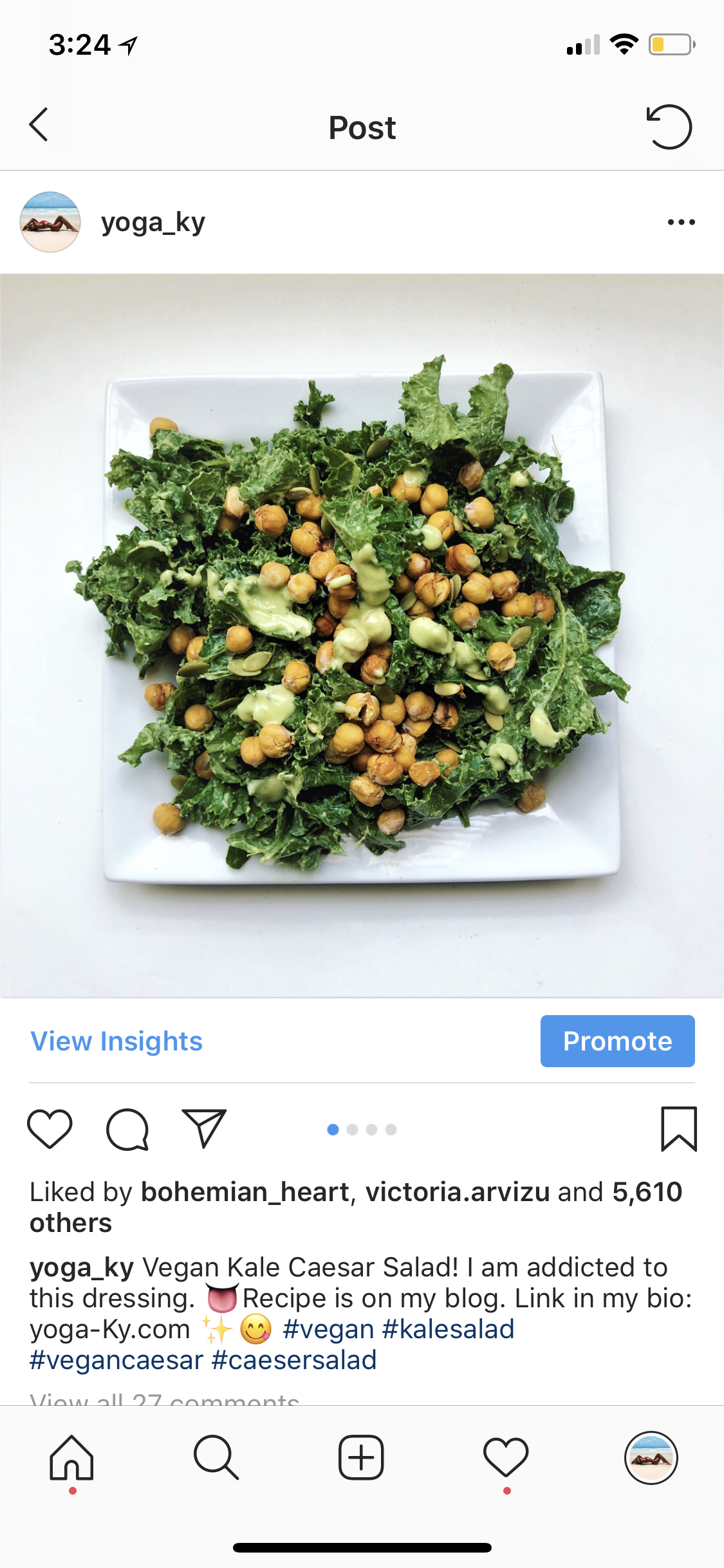Open comments with the speech bubble icon
The width and height of the screenshot is (724, 1568).
127,1129
